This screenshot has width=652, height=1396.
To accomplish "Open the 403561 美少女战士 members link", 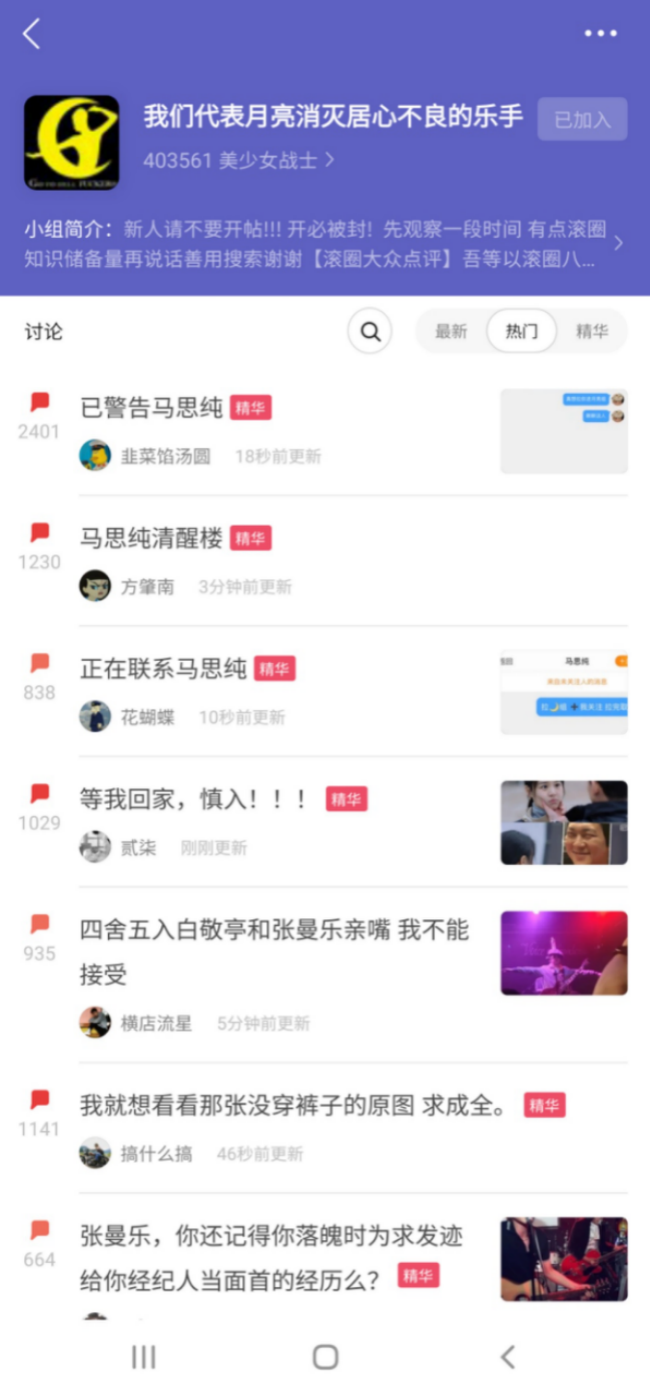I will point(238,160).
